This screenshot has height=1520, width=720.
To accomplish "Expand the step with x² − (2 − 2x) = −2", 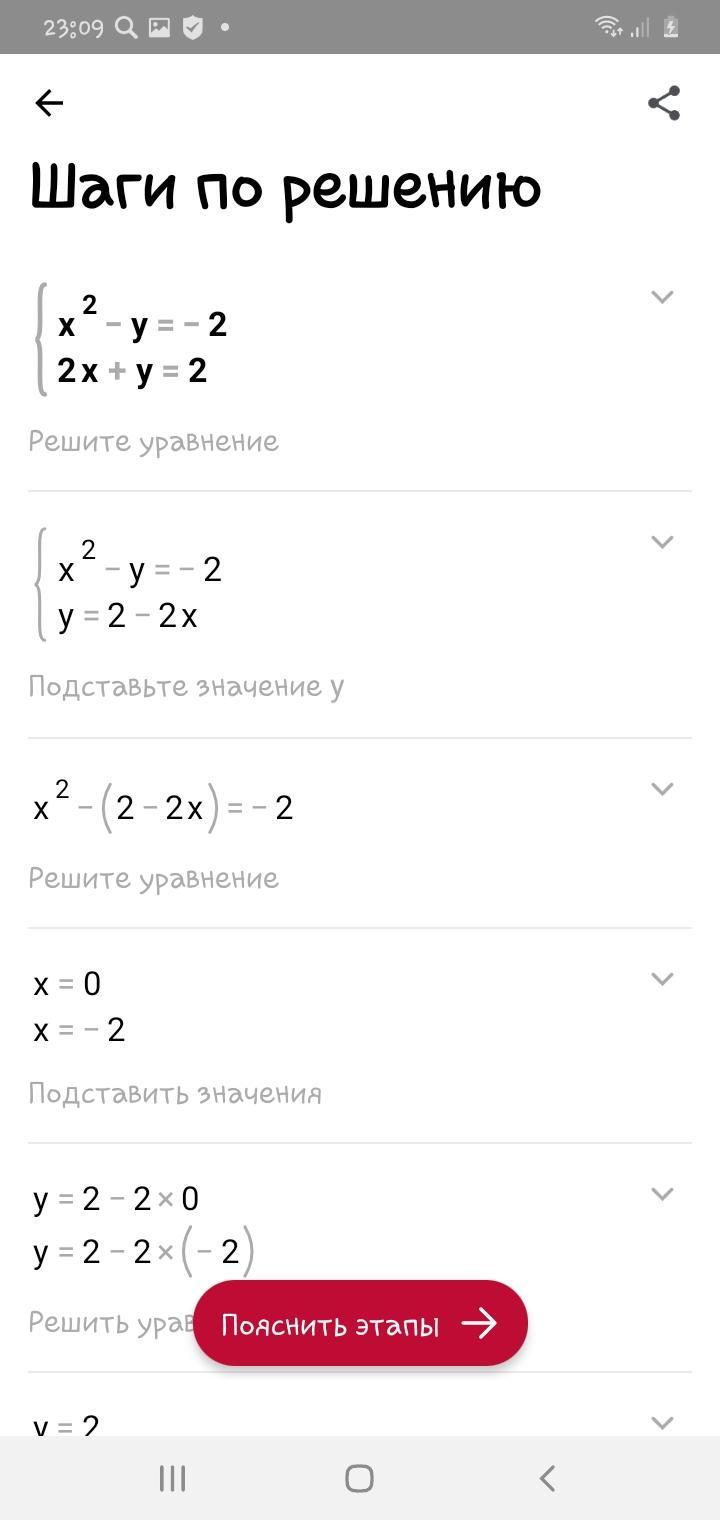I will 662,789.
